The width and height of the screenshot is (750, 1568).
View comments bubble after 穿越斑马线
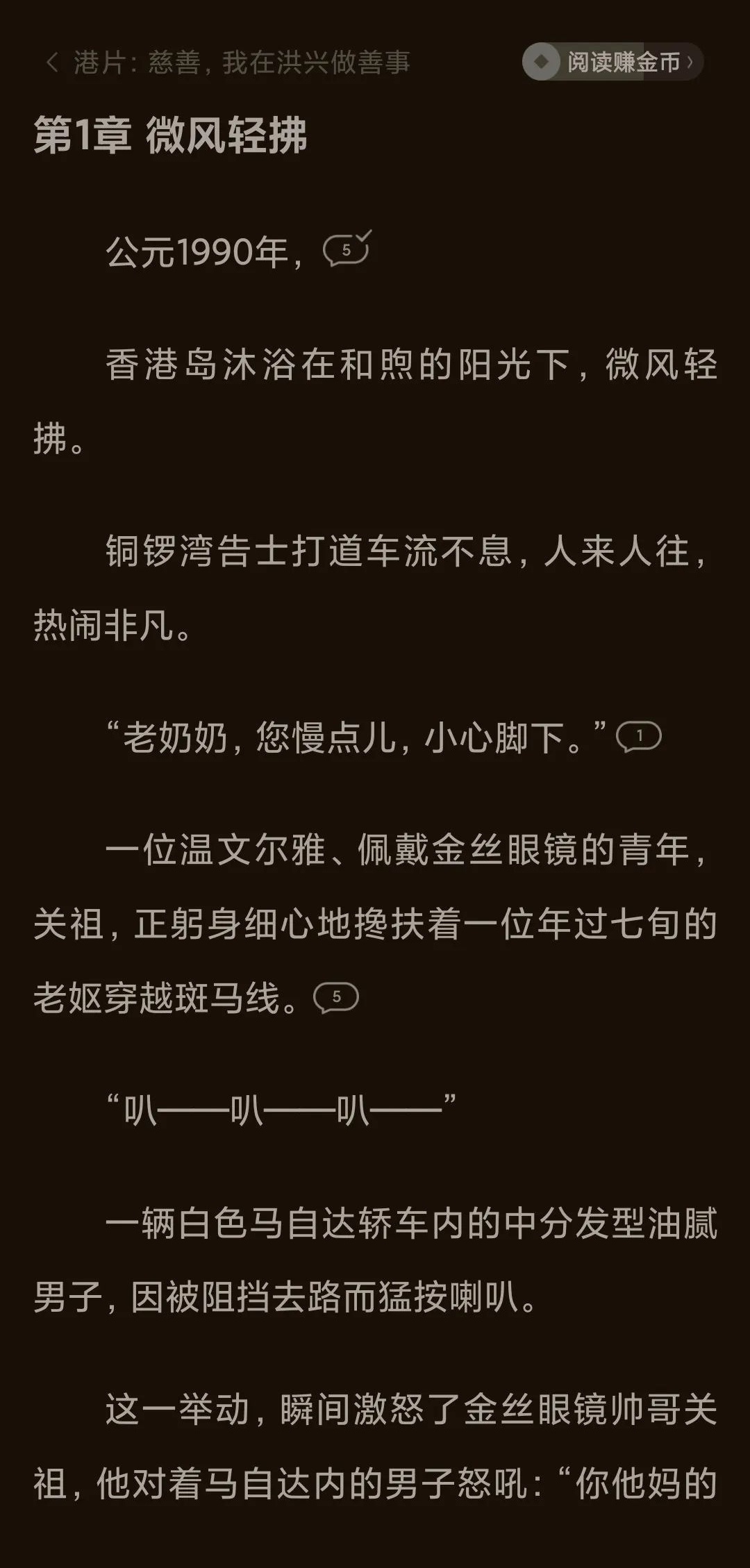coord(336,997)
